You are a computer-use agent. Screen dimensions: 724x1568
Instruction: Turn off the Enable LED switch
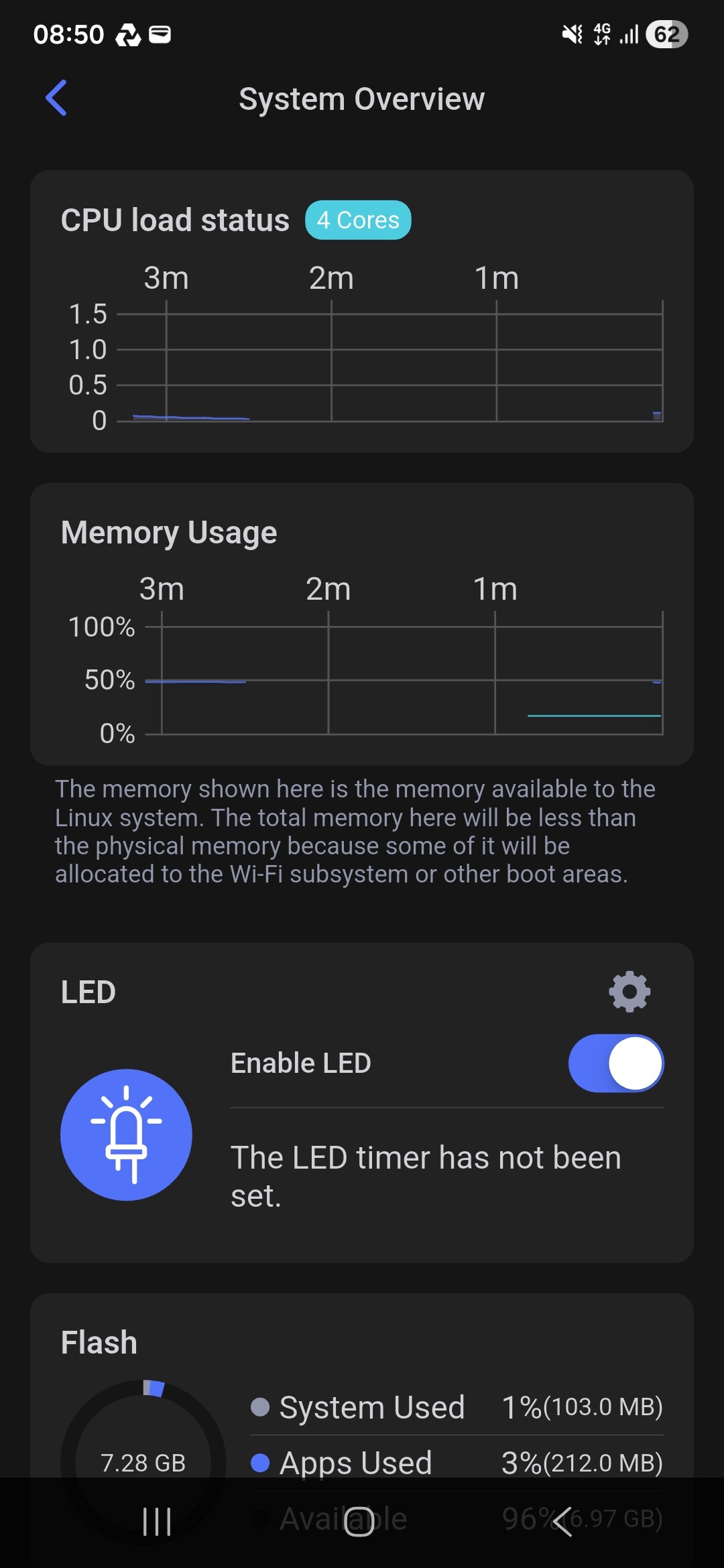click(615, 1063)
